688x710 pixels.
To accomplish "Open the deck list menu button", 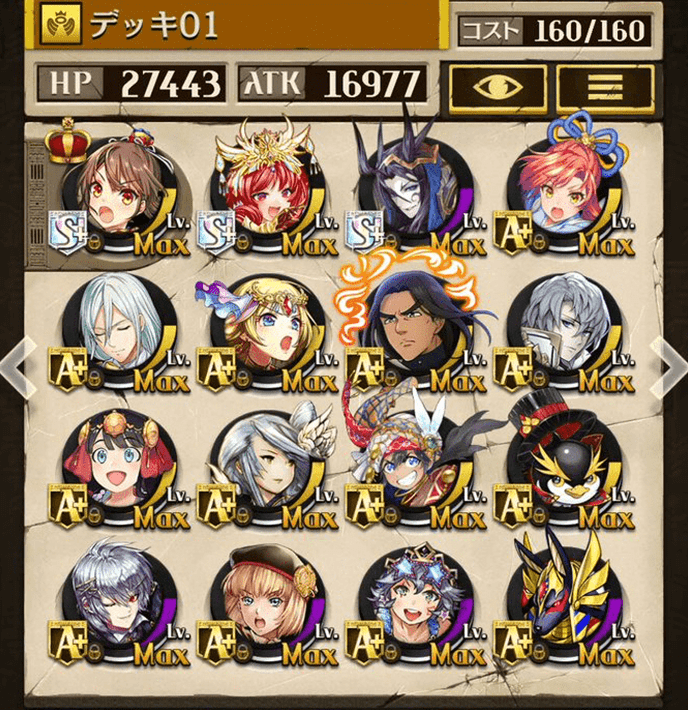I will (x=605, y=88).
